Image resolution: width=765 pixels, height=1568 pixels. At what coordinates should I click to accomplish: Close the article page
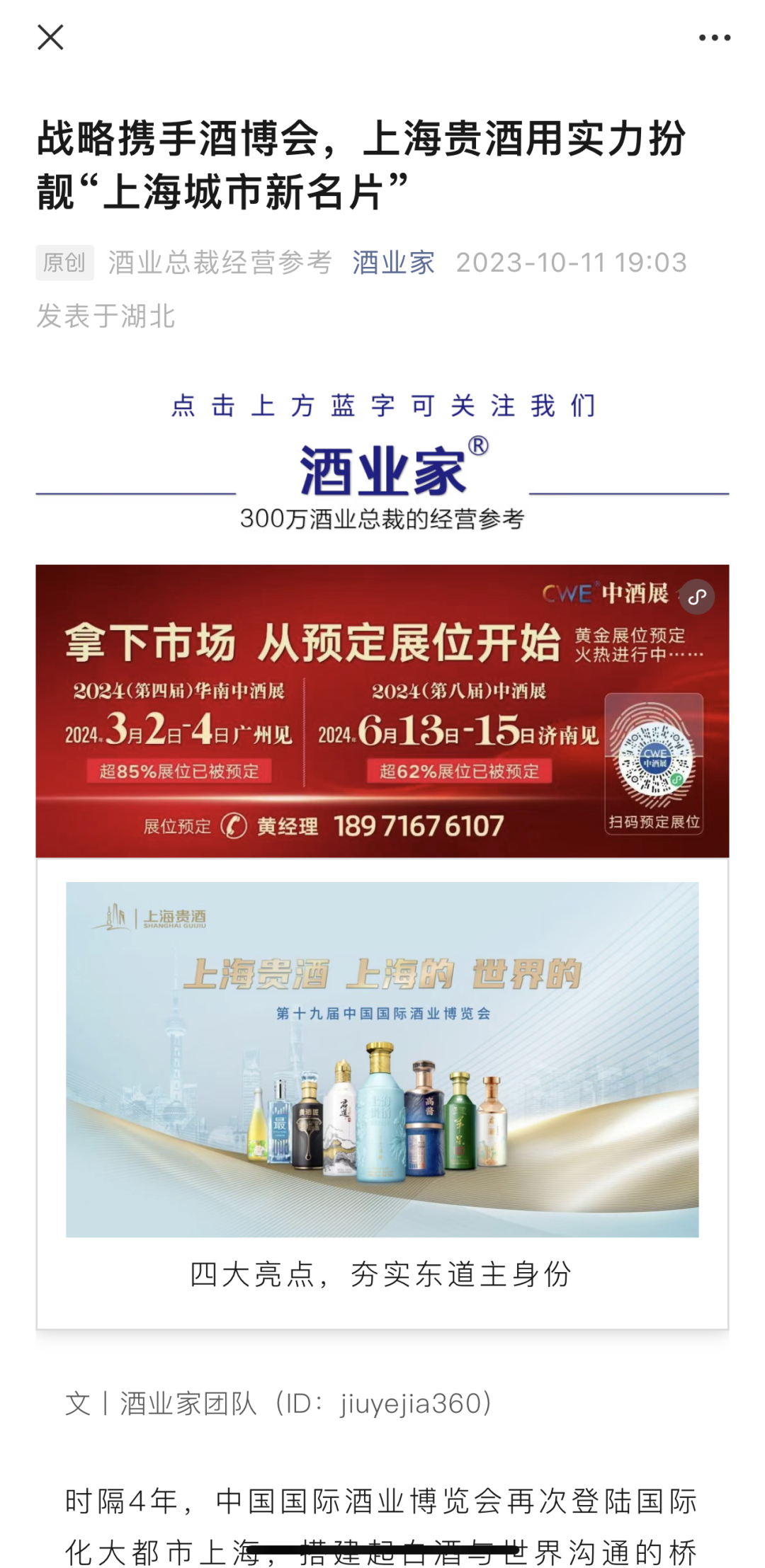(x=50, y=38)
